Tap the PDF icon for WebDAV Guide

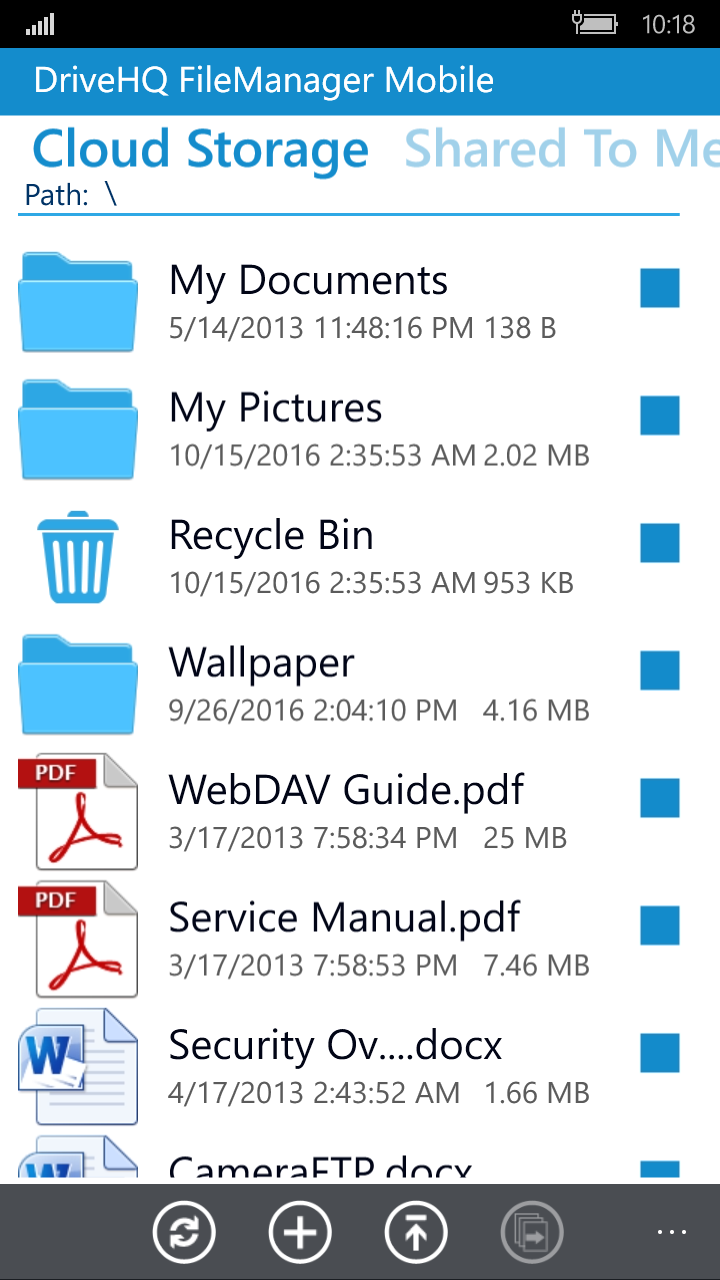[80, 810]
